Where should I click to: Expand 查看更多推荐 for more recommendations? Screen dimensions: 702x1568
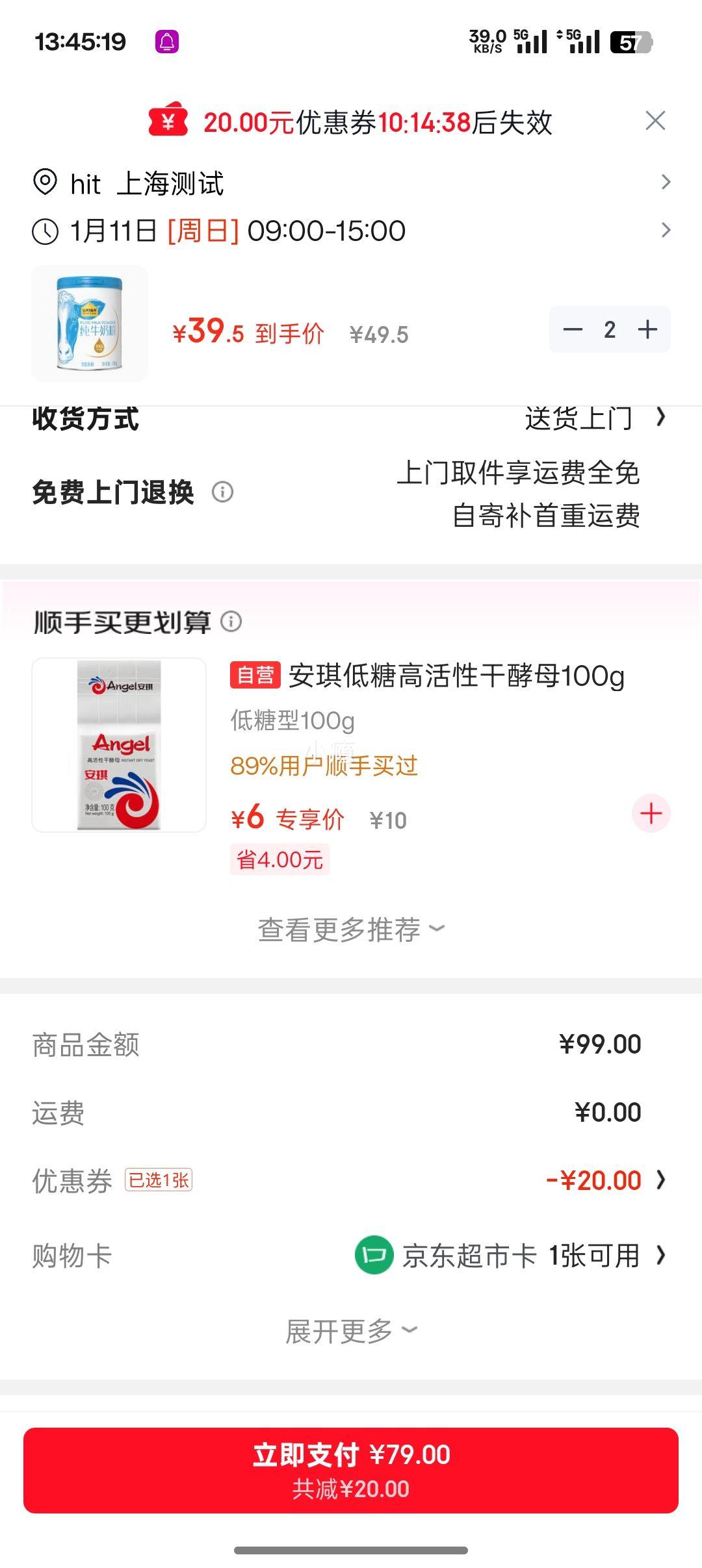pos(350,929)
